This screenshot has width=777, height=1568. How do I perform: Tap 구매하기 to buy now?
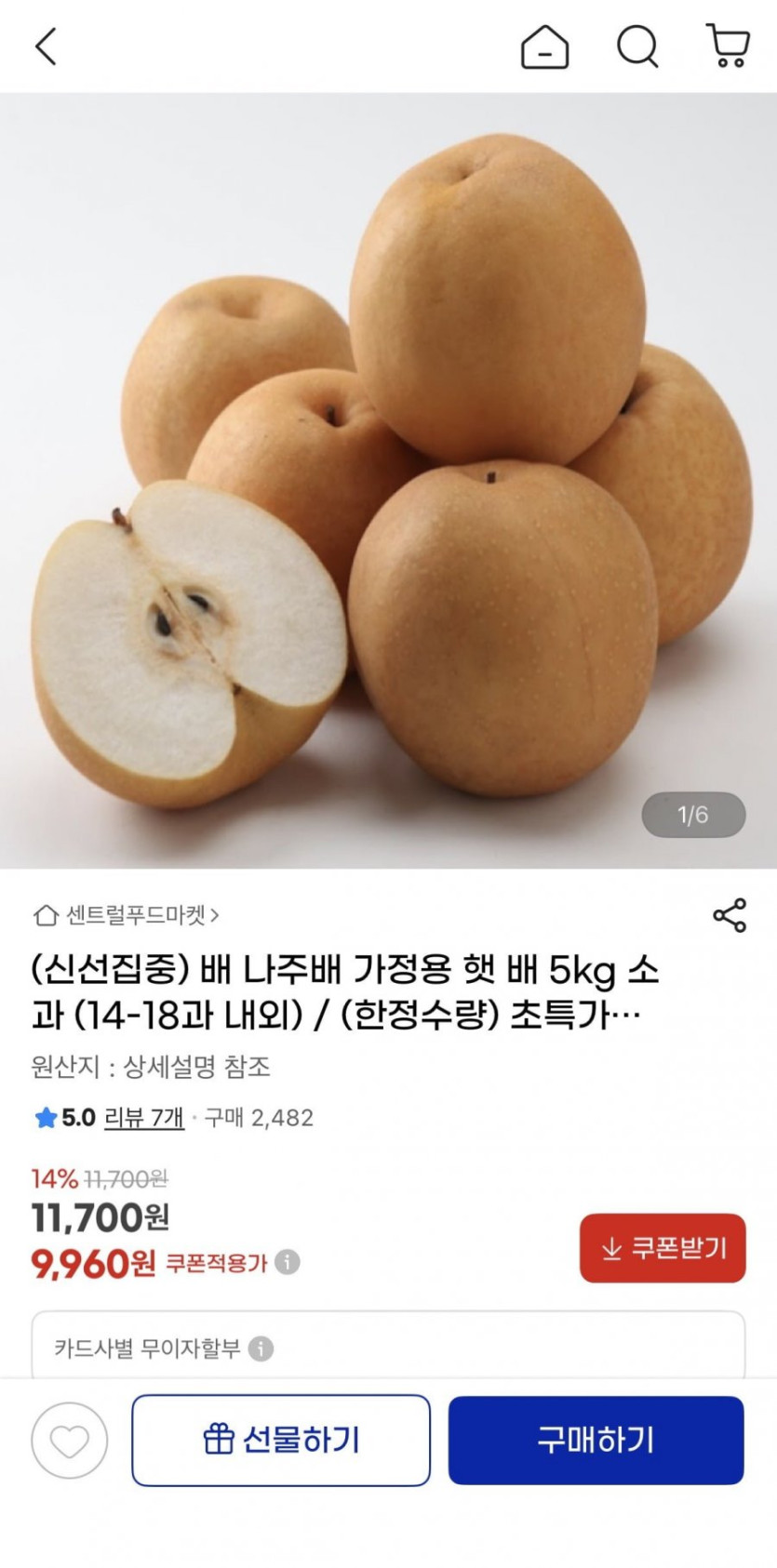click(x=596, y=1441)
